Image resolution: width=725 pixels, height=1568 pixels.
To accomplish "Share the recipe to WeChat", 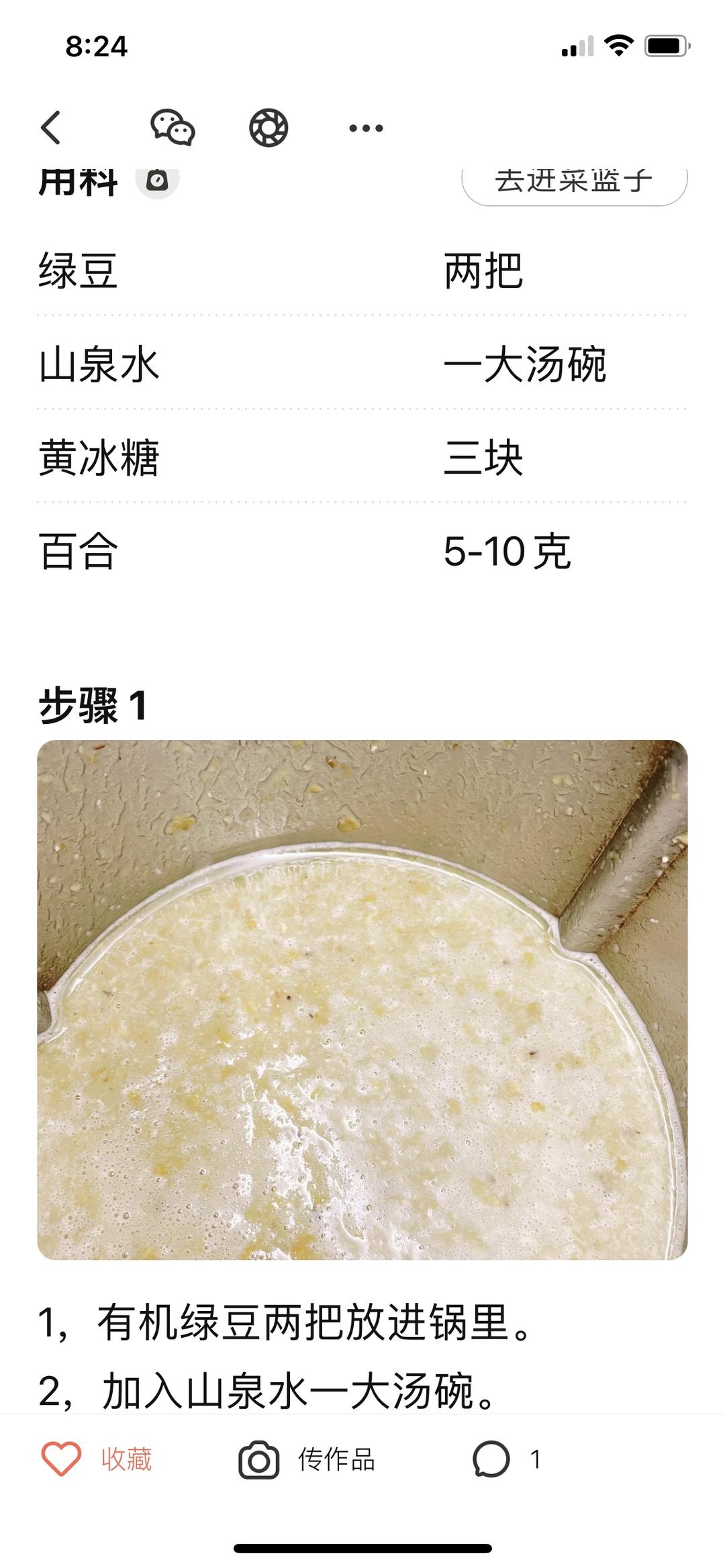I will pyautogui.click(x=173, y=127).
